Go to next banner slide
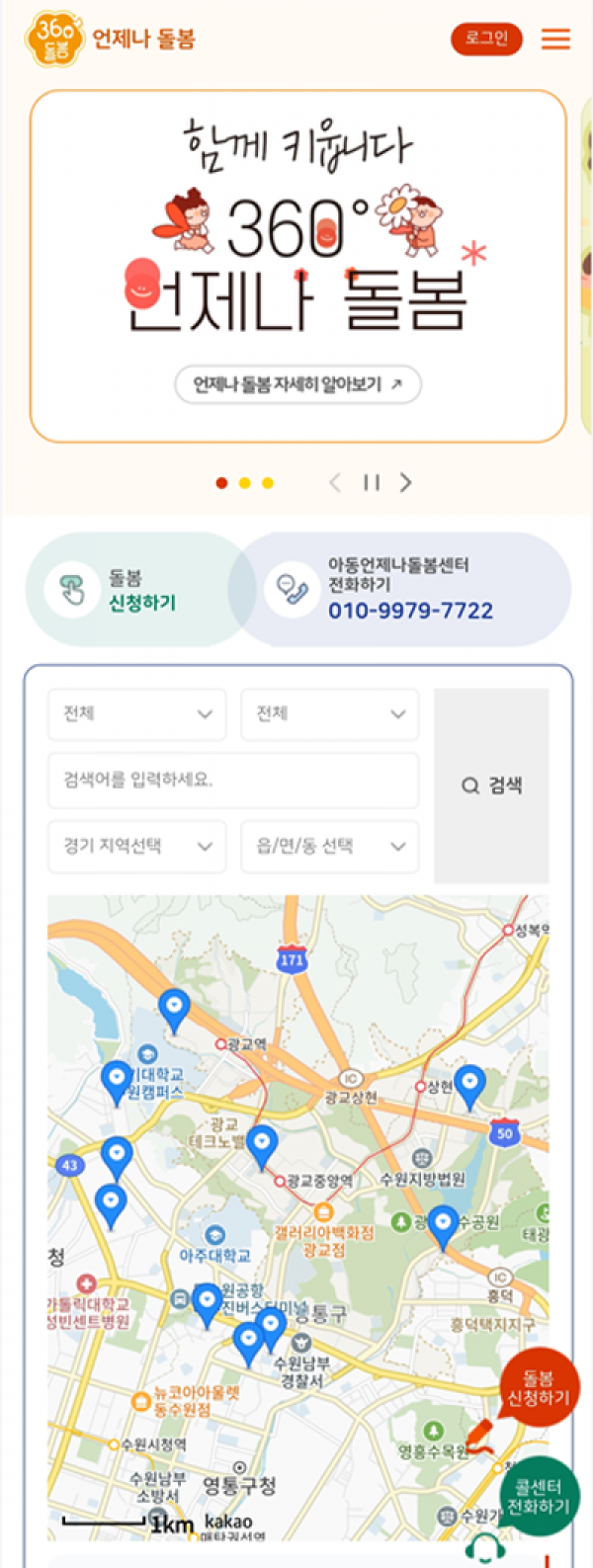This screenshot has width=593, height=1568. (405, 482)
